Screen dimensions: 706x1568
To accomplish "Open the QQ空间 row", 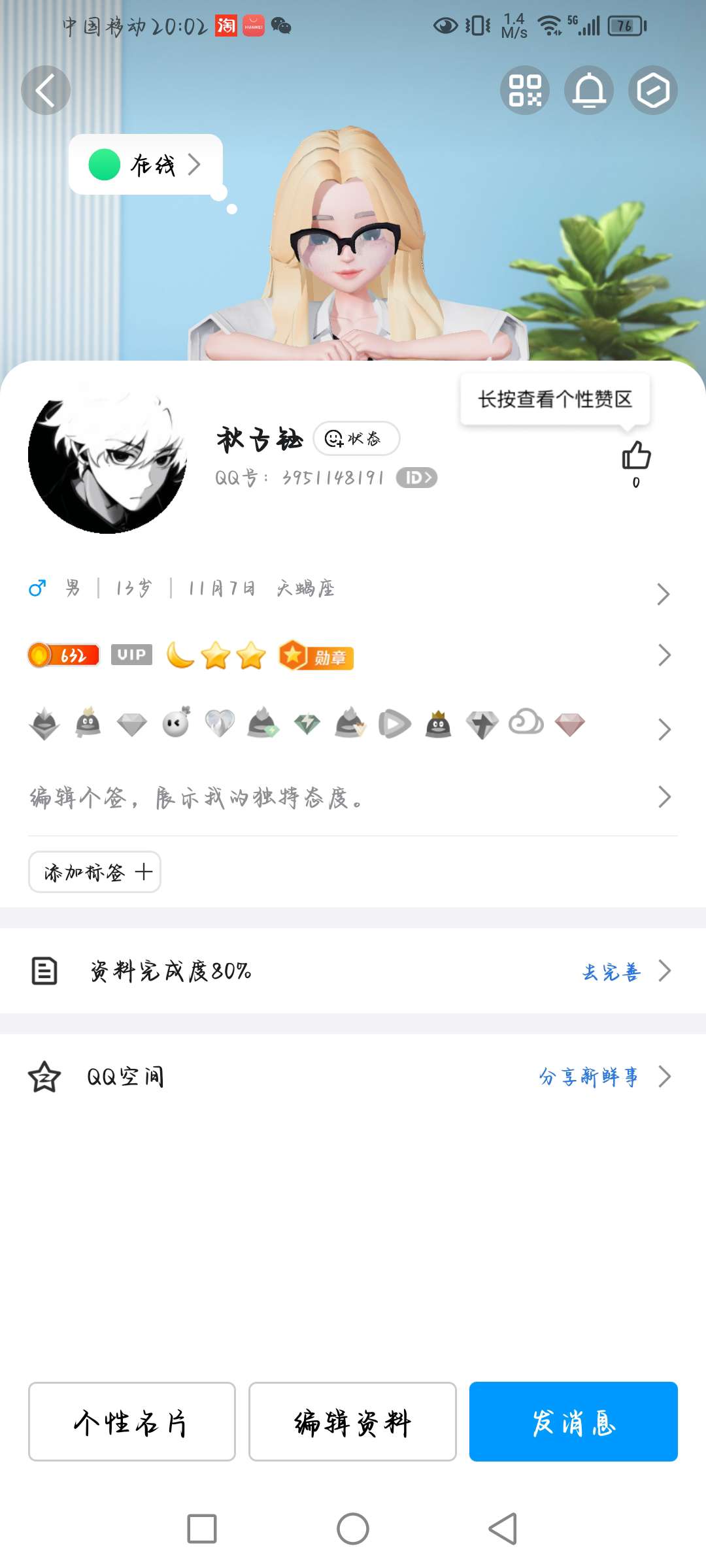I will pos(353,1077).
